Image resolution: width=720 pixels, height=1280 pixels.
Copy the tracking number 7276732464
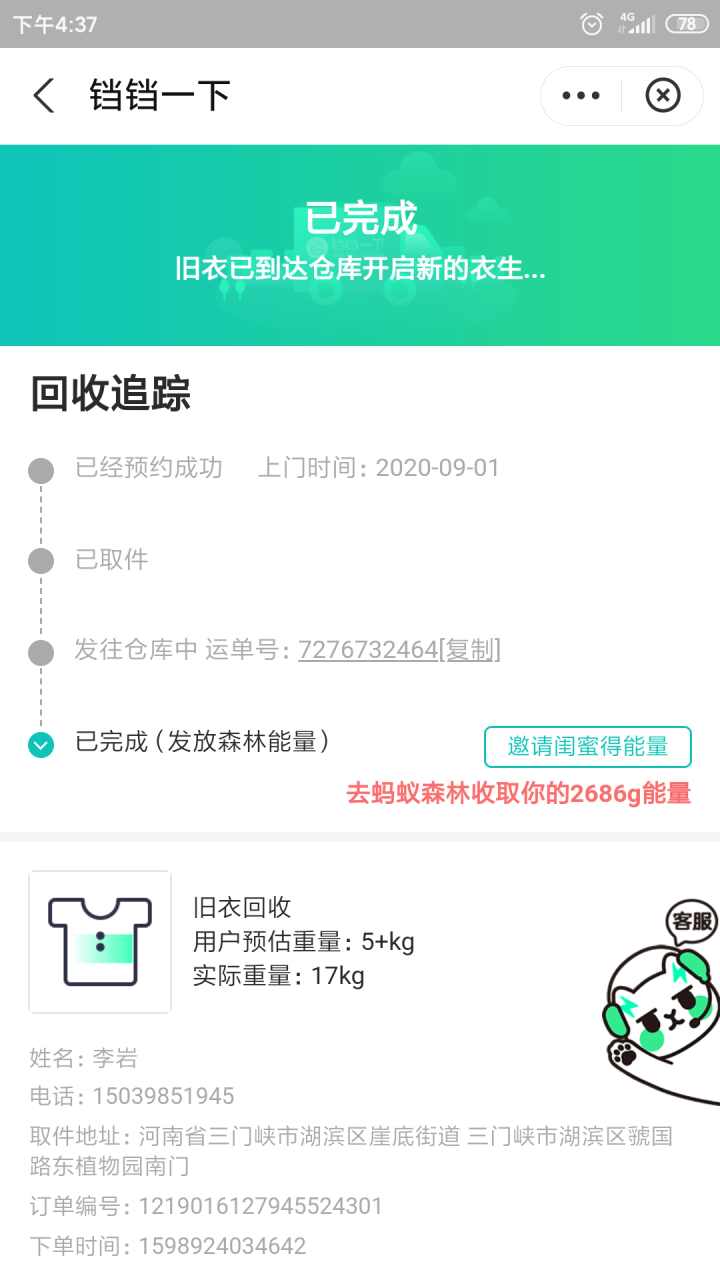click(470, 650)
